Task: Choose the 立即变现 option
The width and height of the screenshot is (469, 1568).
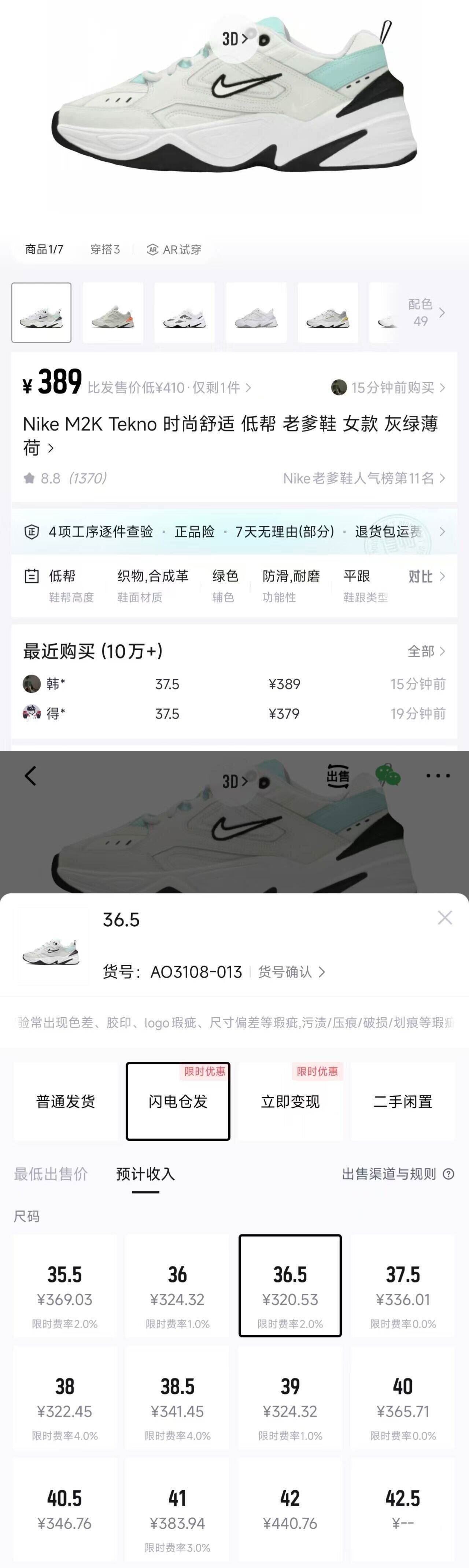Action: (290, 1101)
